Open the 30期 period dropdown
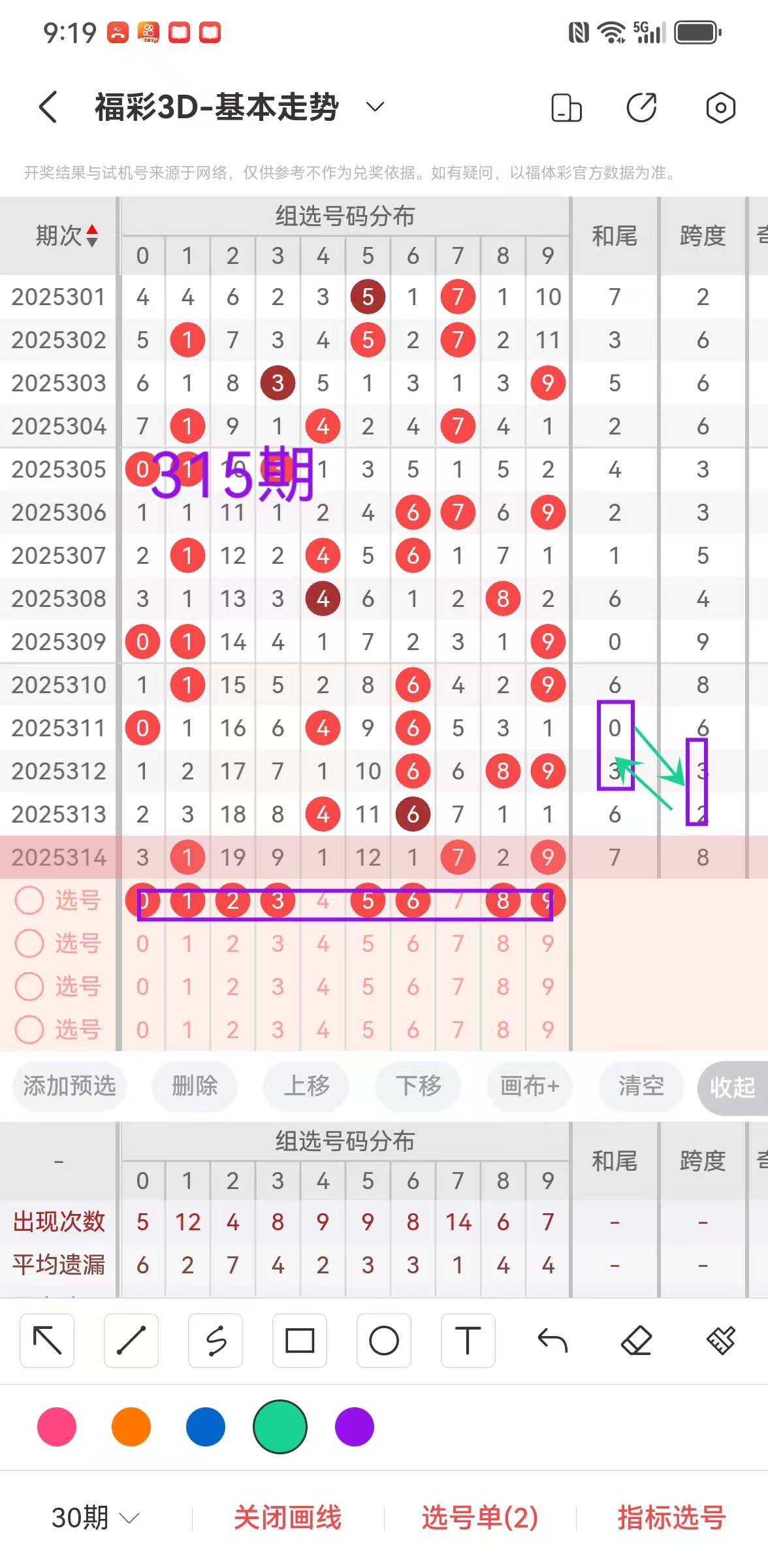768x1568 pixels. [95, 1517]
